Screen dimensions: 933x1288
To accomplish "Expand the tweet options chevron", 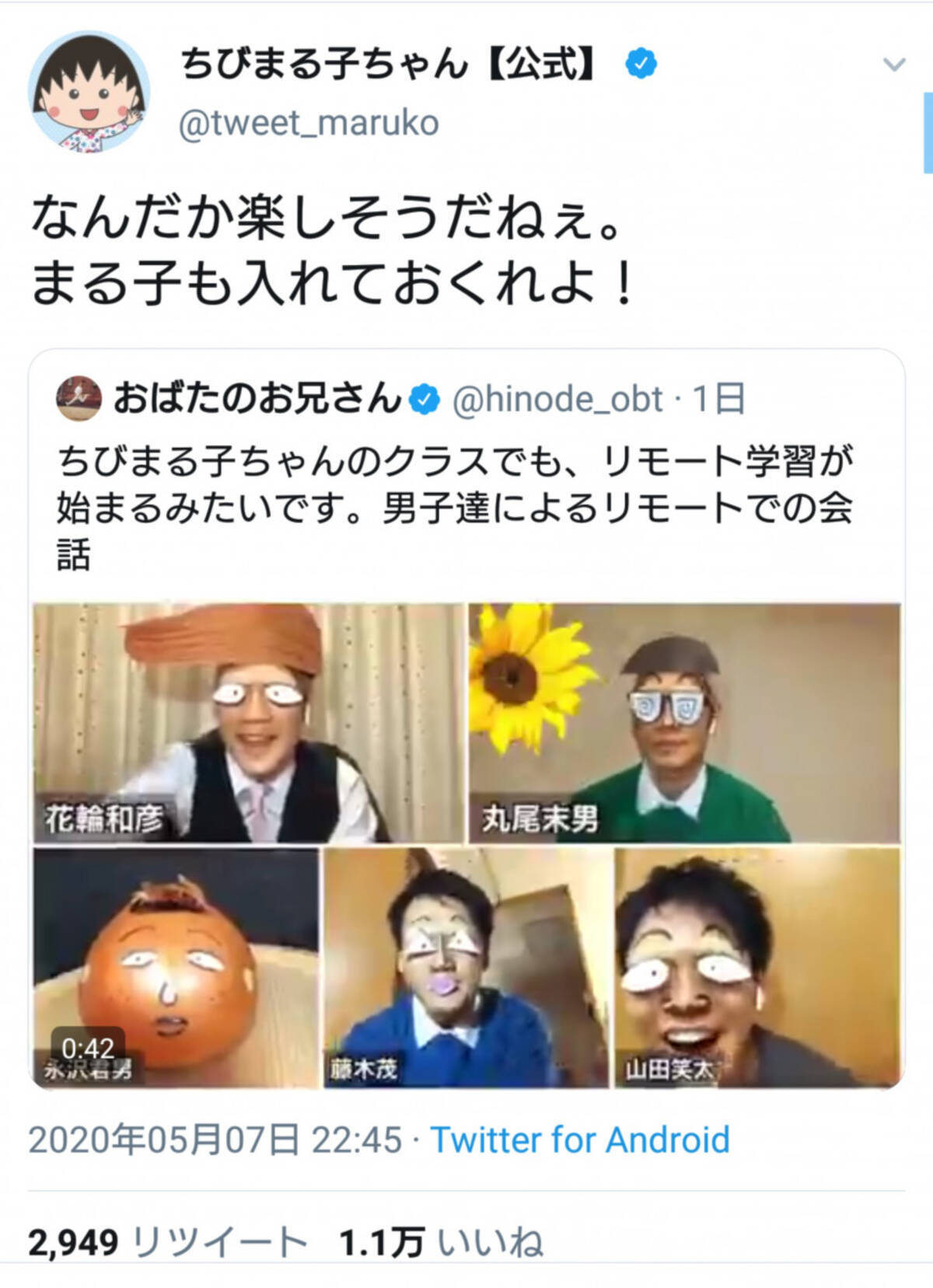I will click(894, 65).
